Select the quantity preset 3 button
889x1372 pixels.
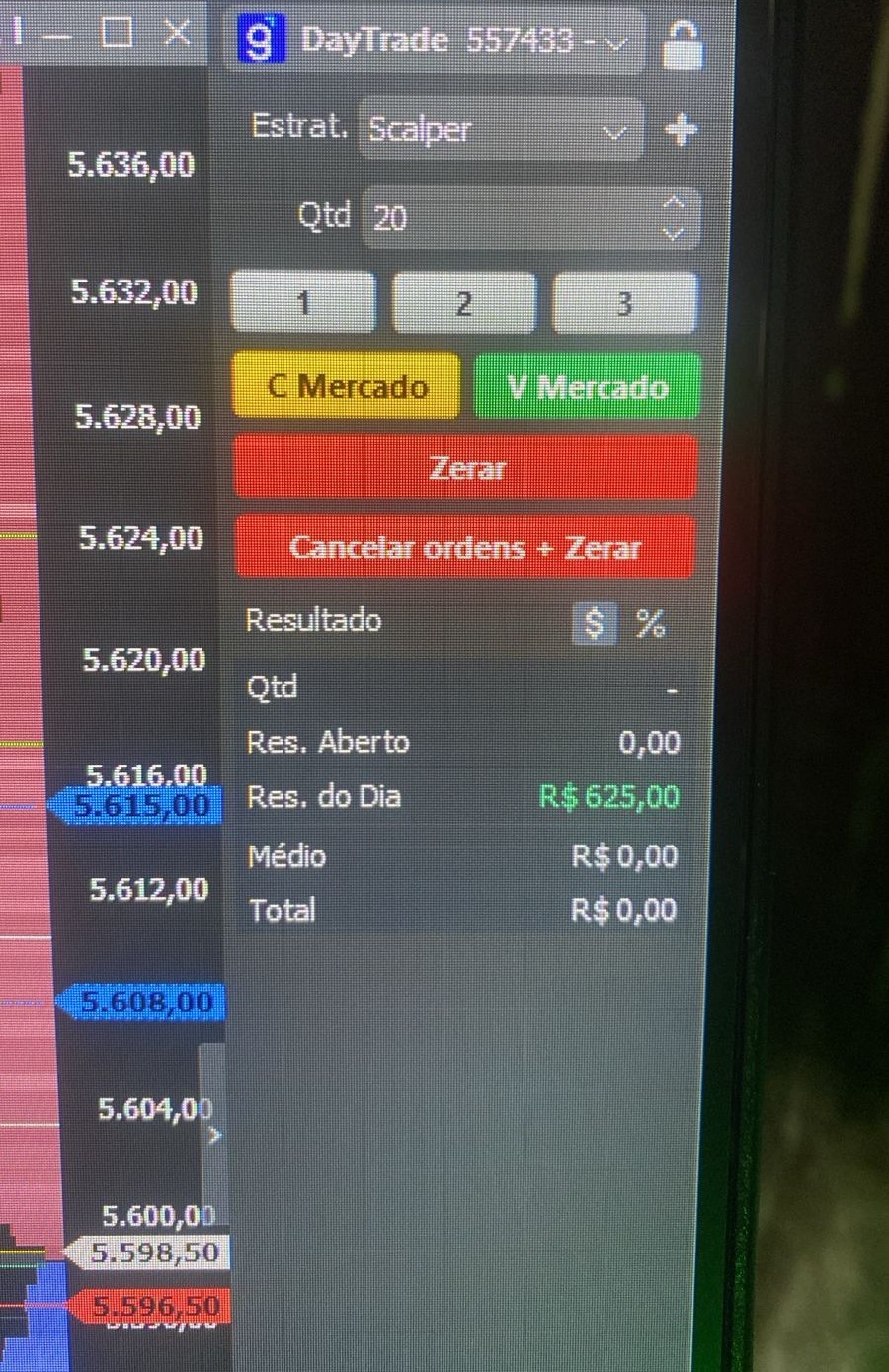[x=624, y=302]
